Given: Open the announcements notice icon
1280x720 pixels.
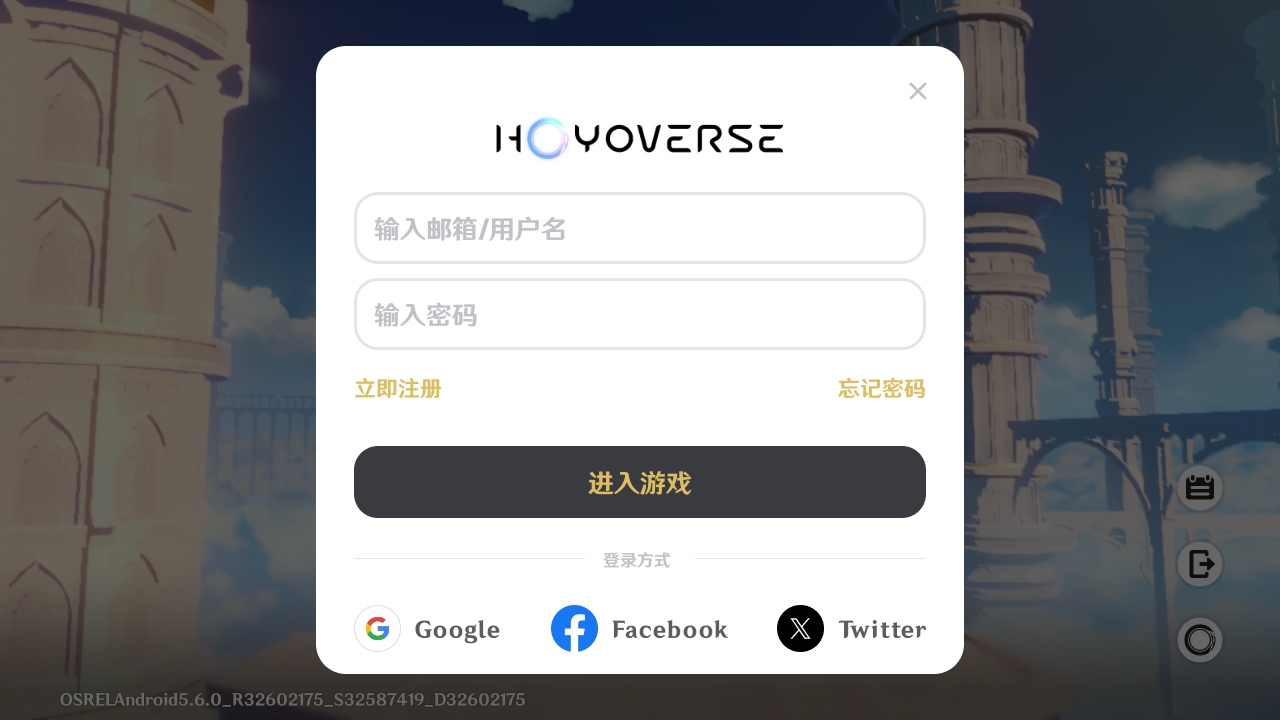Looking at the screenshot, I should tap(1199, 488).
